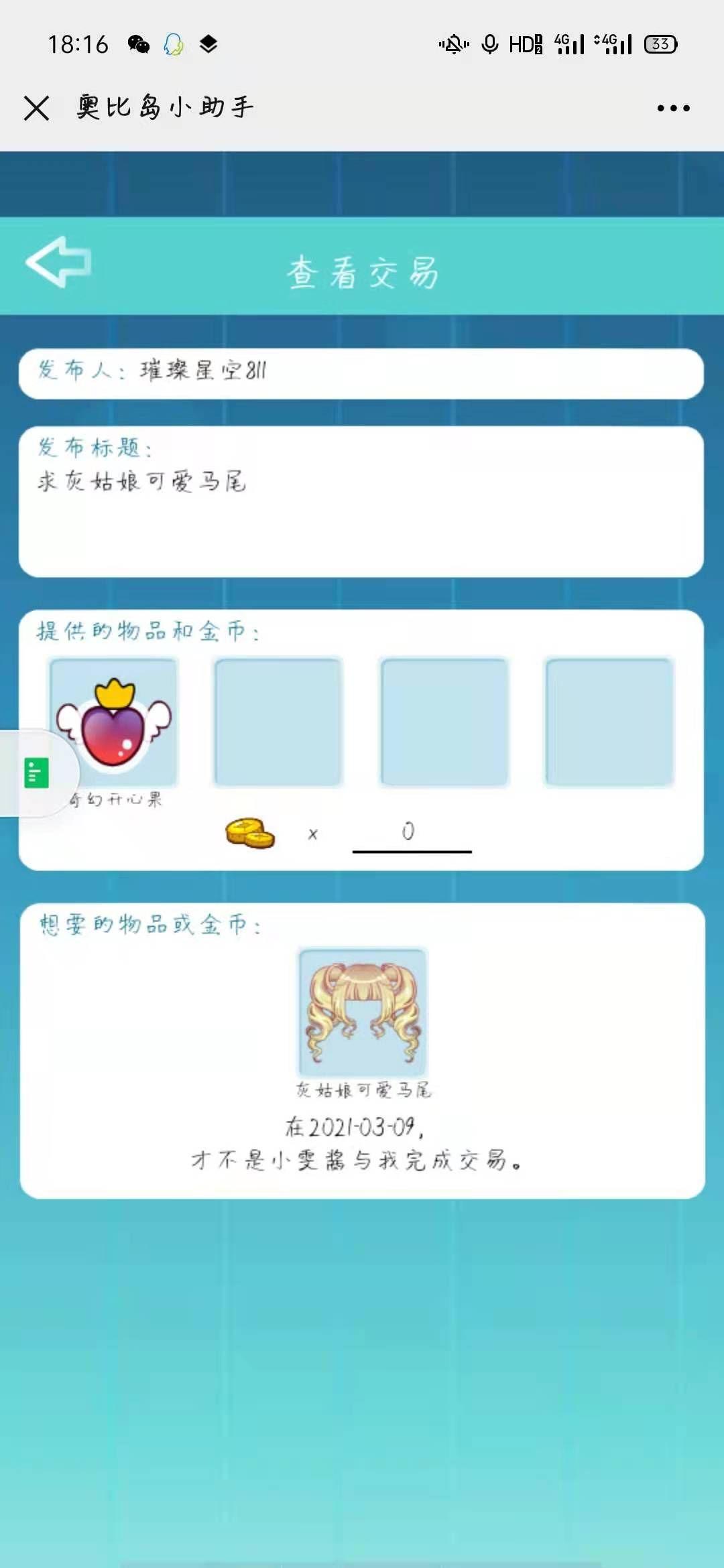This screenshot has height=1568, width=724.
Task: Tap the 奇幻开心果 offered item
Action: pos(114,722)
